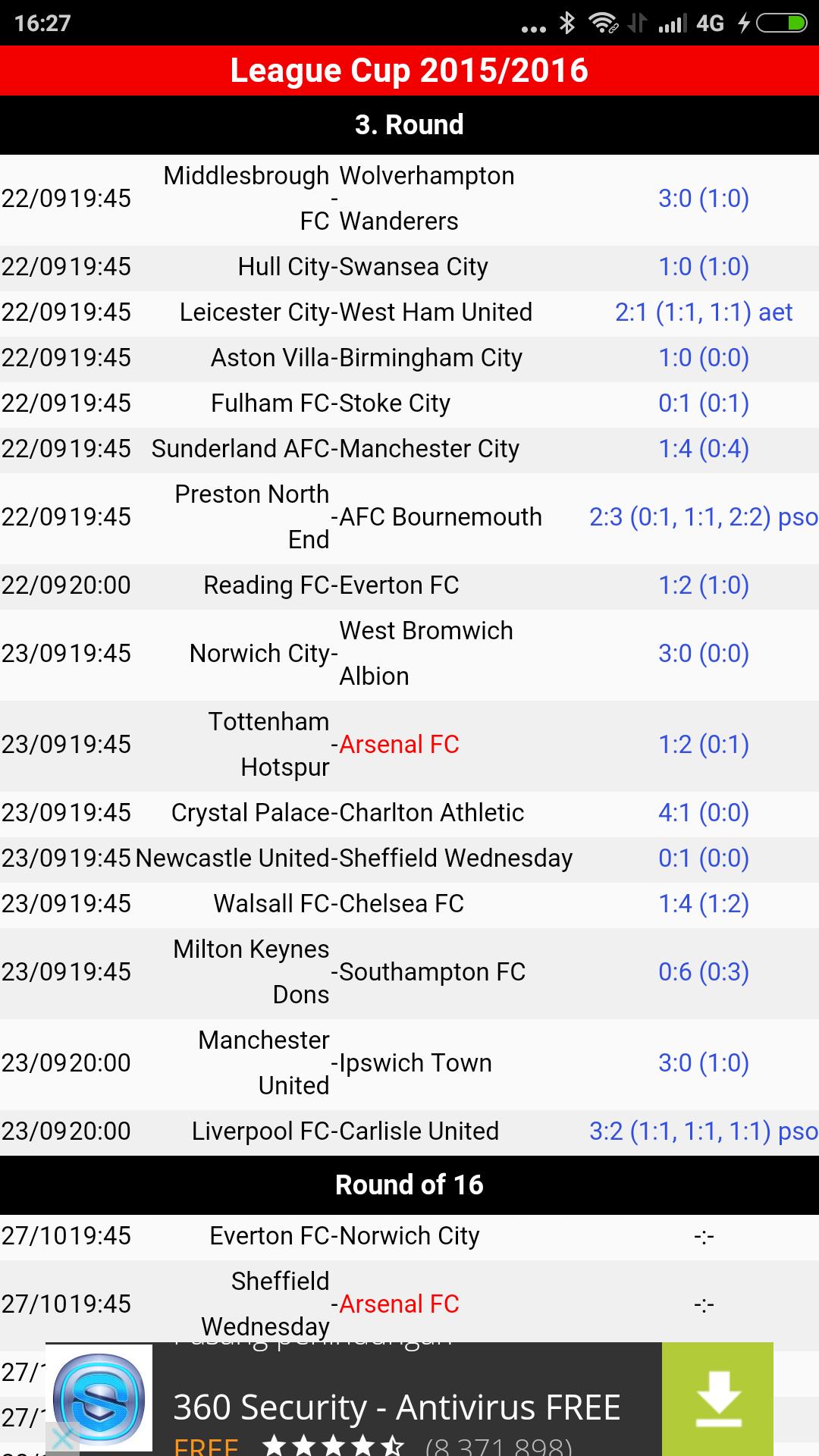Collapse the Round of 16 section header
Viewport: 819px width, 1456px height.
(x=409, y=1184)
